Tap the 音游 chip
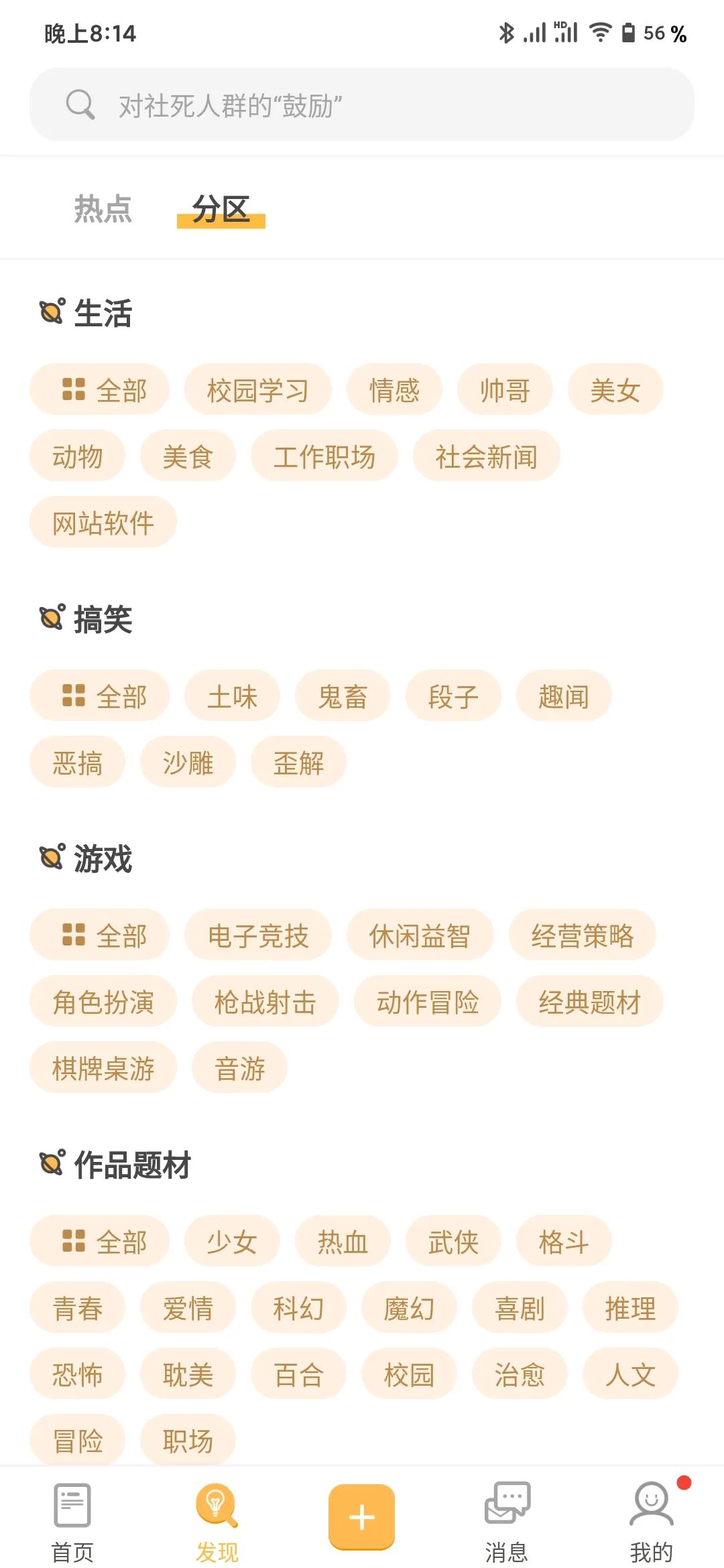The image size is (724, 1568). pyautogui.click(x=239, y=1068)
